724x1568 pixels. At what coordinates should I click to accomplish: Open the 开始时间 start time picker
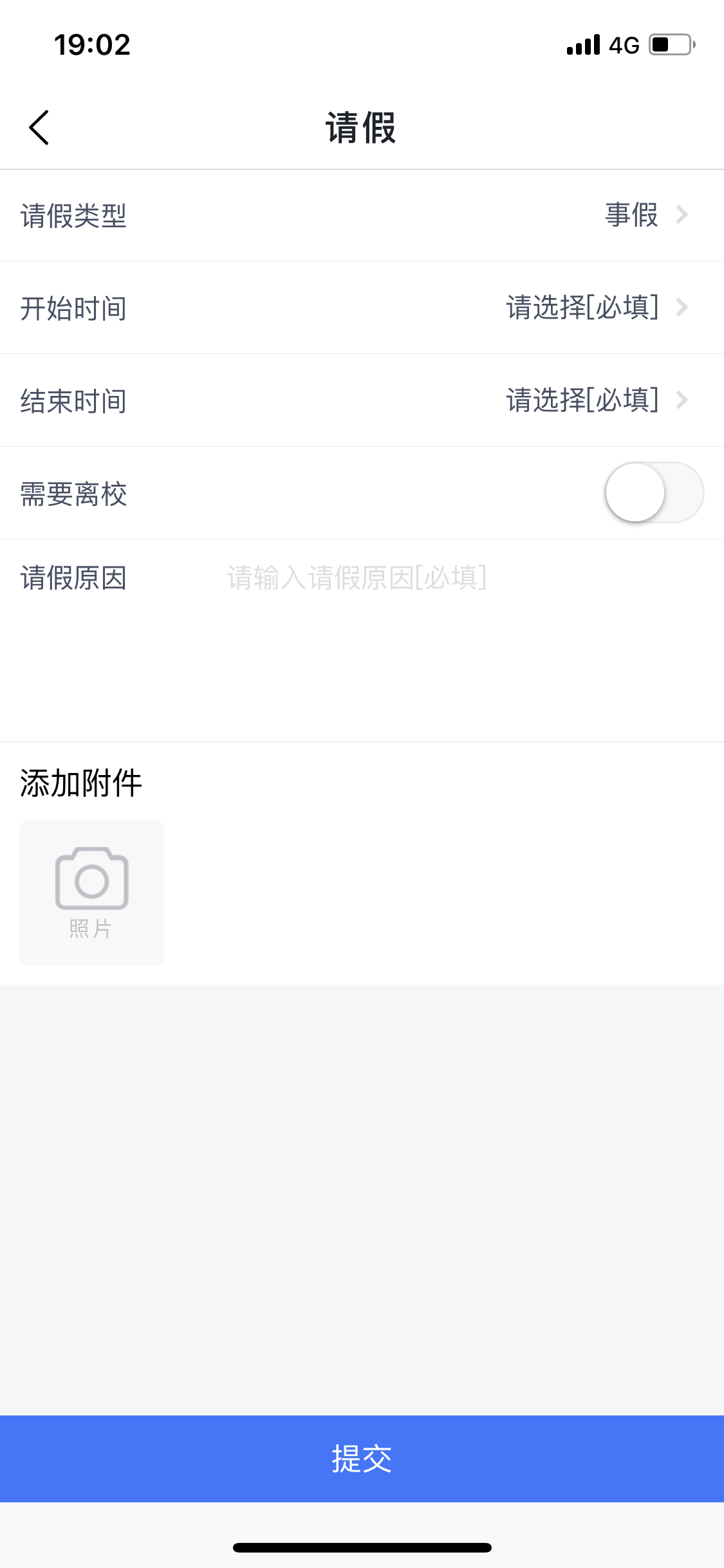coord(360,308)
